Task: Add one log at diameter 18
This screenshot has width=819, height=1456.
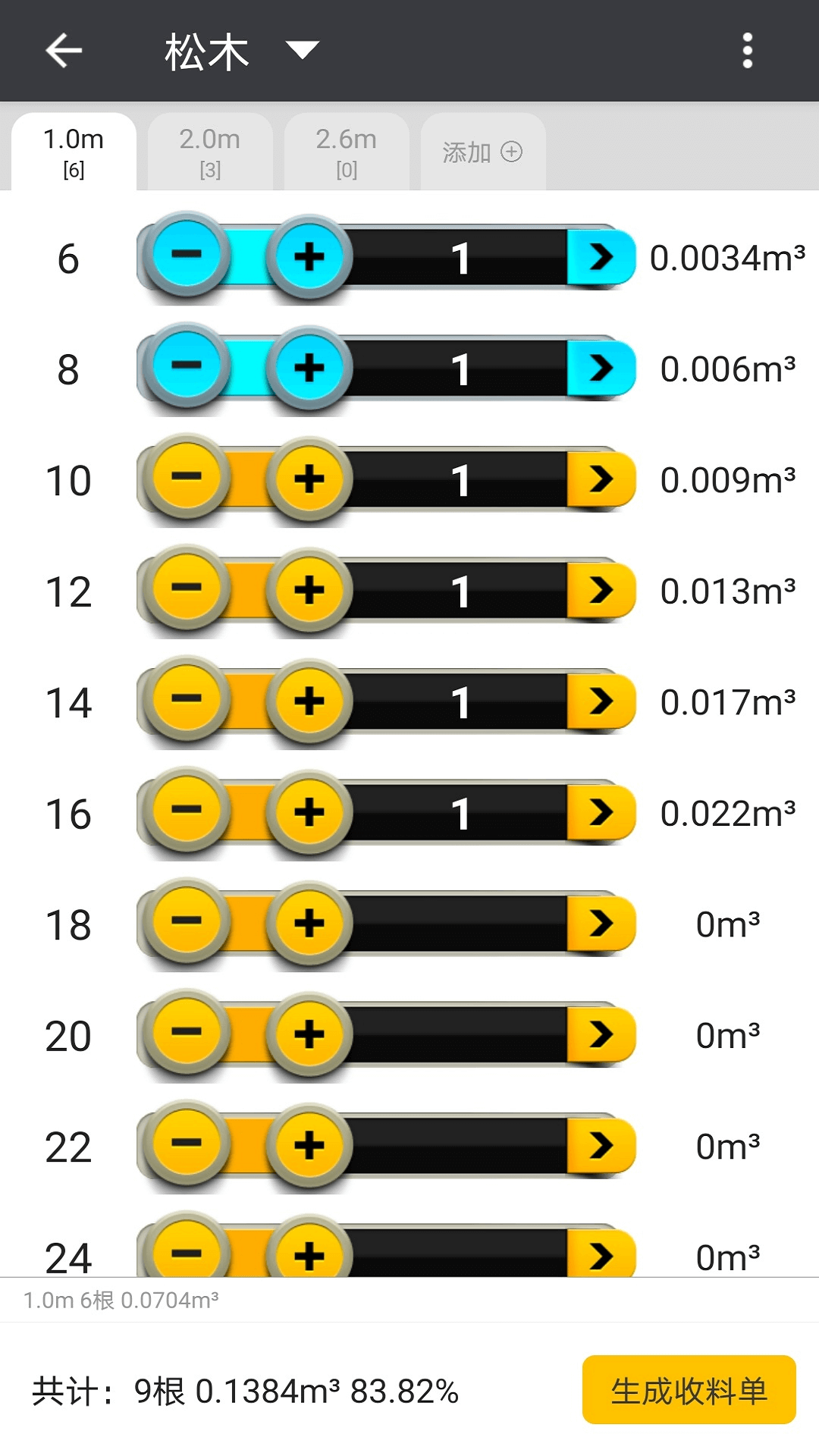Action: pyautogui.click(x=309, y=924)
